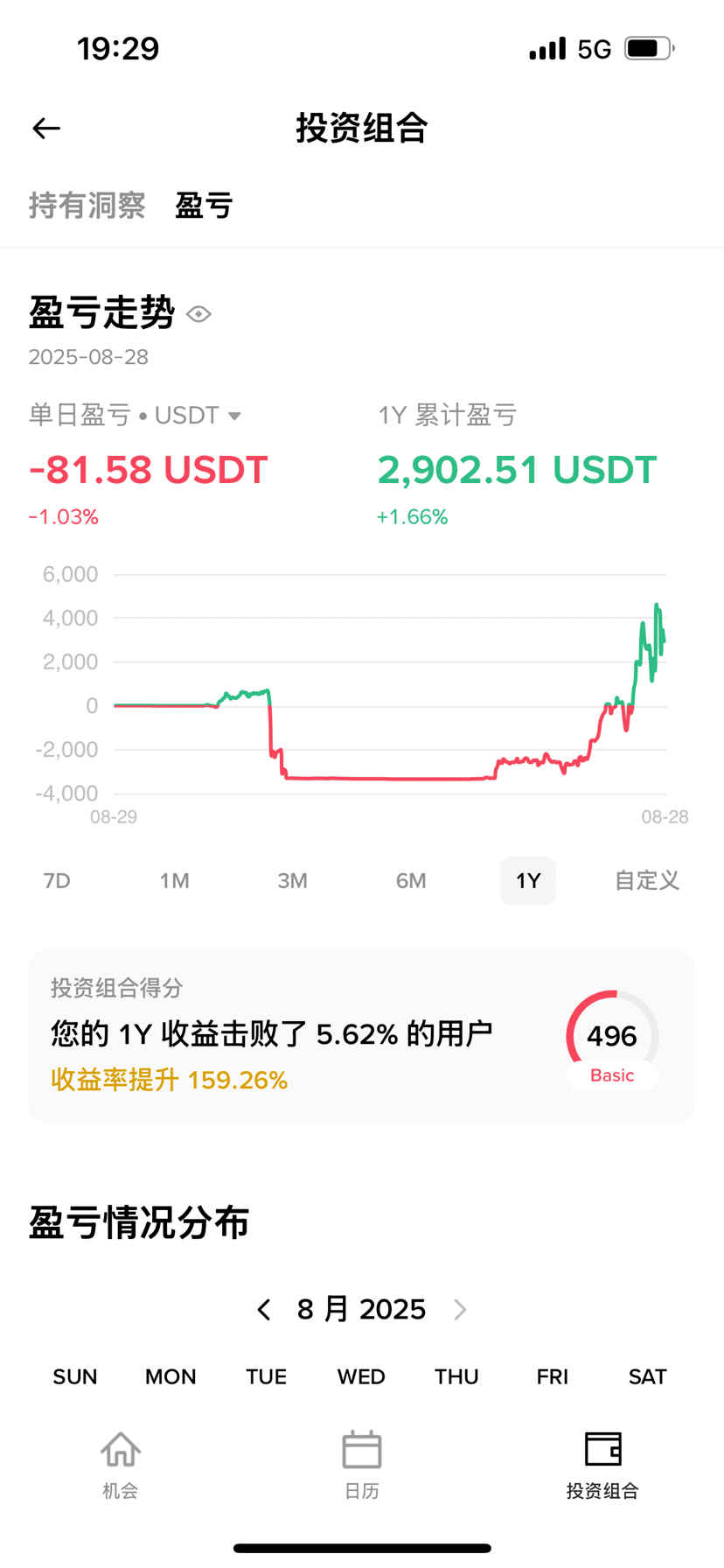Select the 盈亏 tab
Image resolution: width=724 pixels, height=1568 pixels.
[204, 206]
